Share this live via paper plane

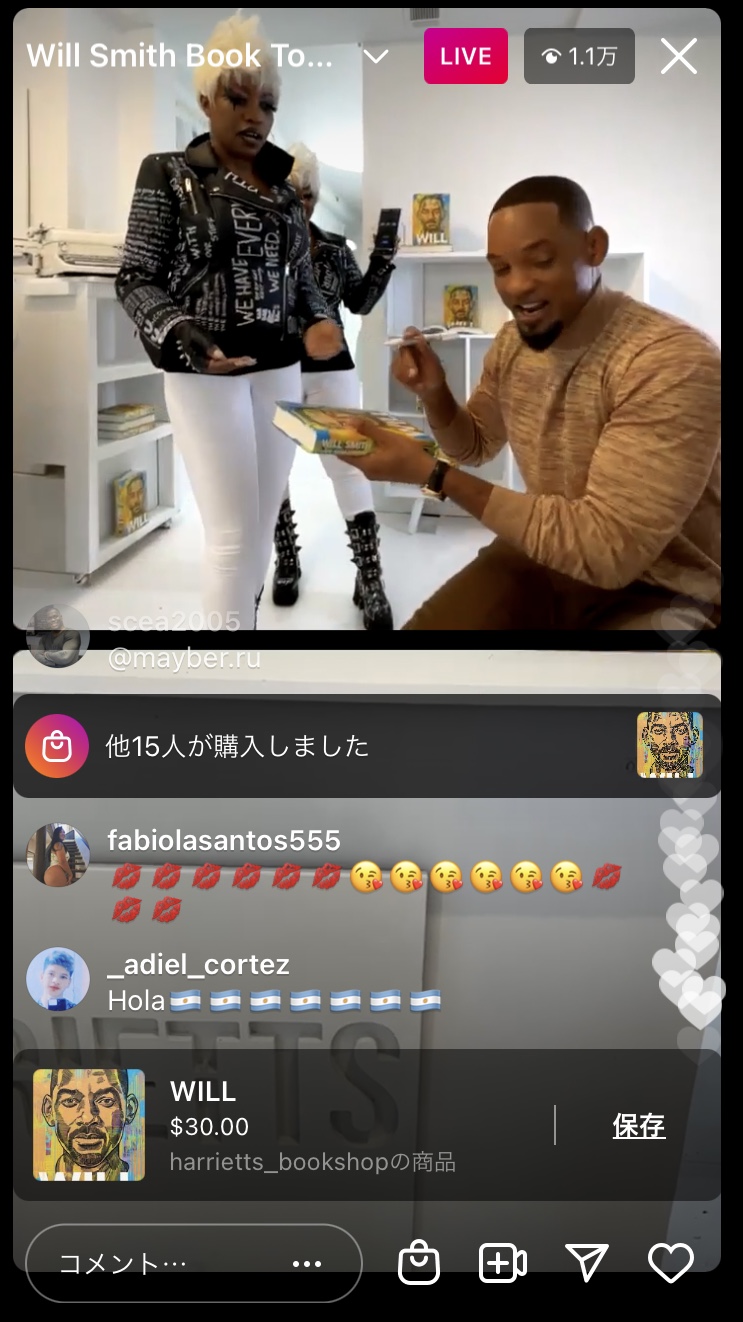point(587,1264)
